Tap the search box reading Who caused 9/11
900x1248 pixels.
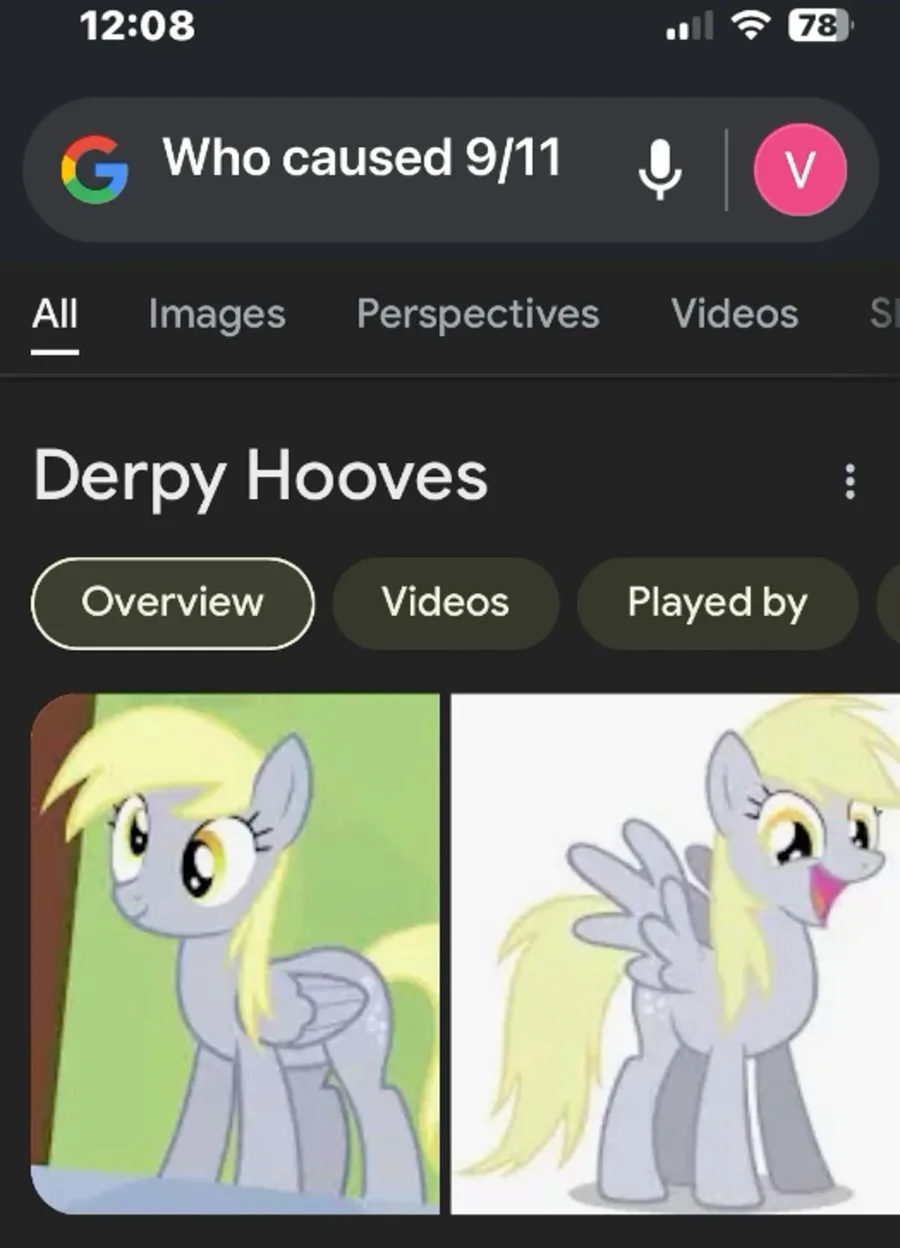362,160
